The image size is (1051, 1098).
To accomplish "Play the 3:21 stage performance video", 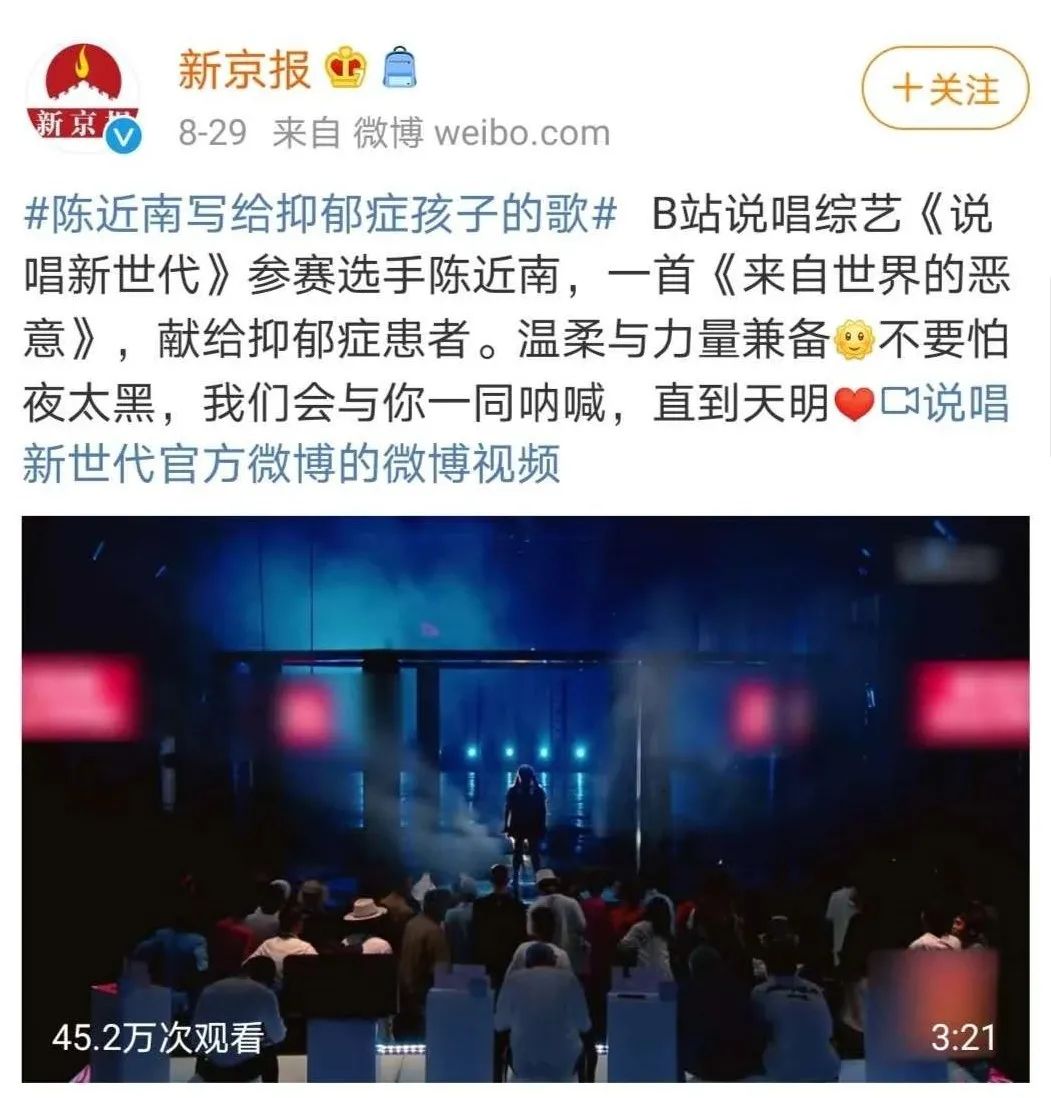I will coord(525,798).
